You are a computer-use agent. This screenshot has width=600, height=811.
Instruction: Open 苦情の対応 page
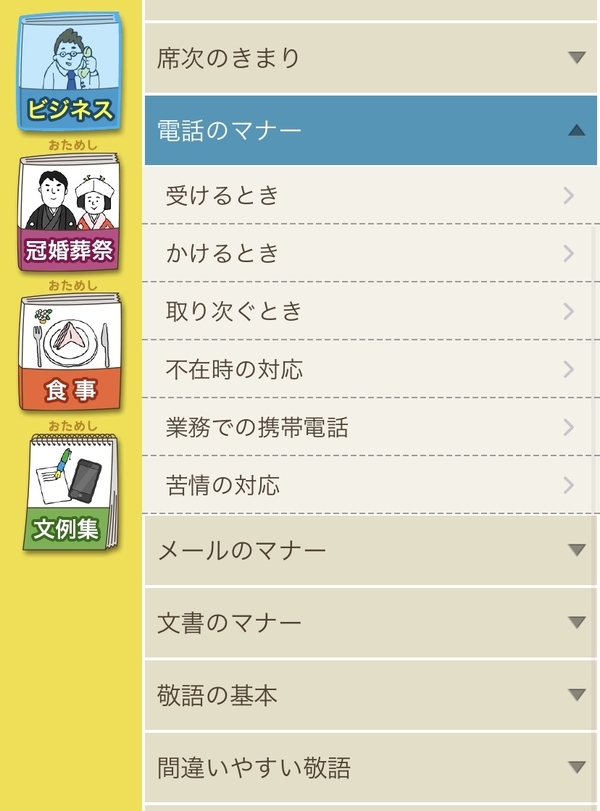pos(370,485)
